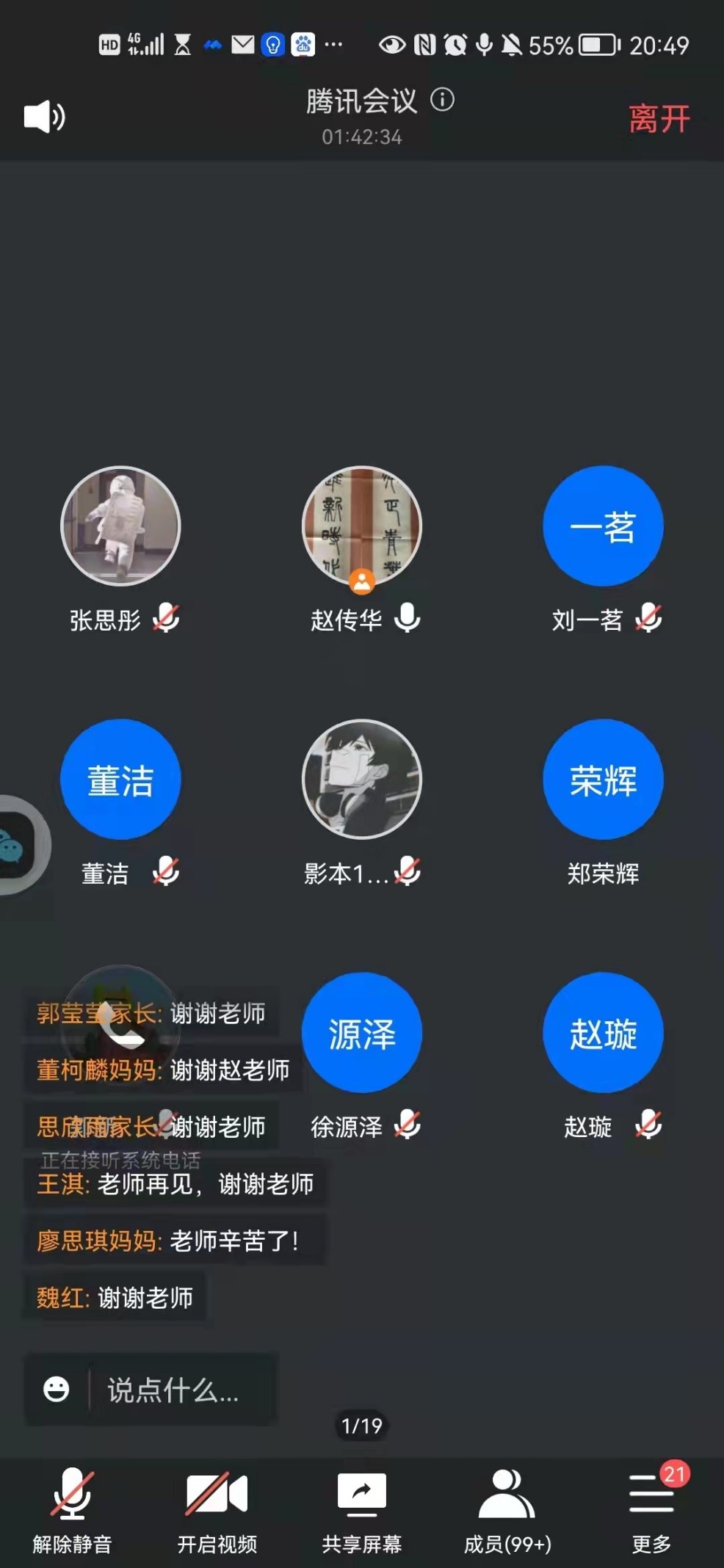Select the 影本1… participant tile
The image size is (724, 1568).
pyautogui.click(x=362, y=780)
